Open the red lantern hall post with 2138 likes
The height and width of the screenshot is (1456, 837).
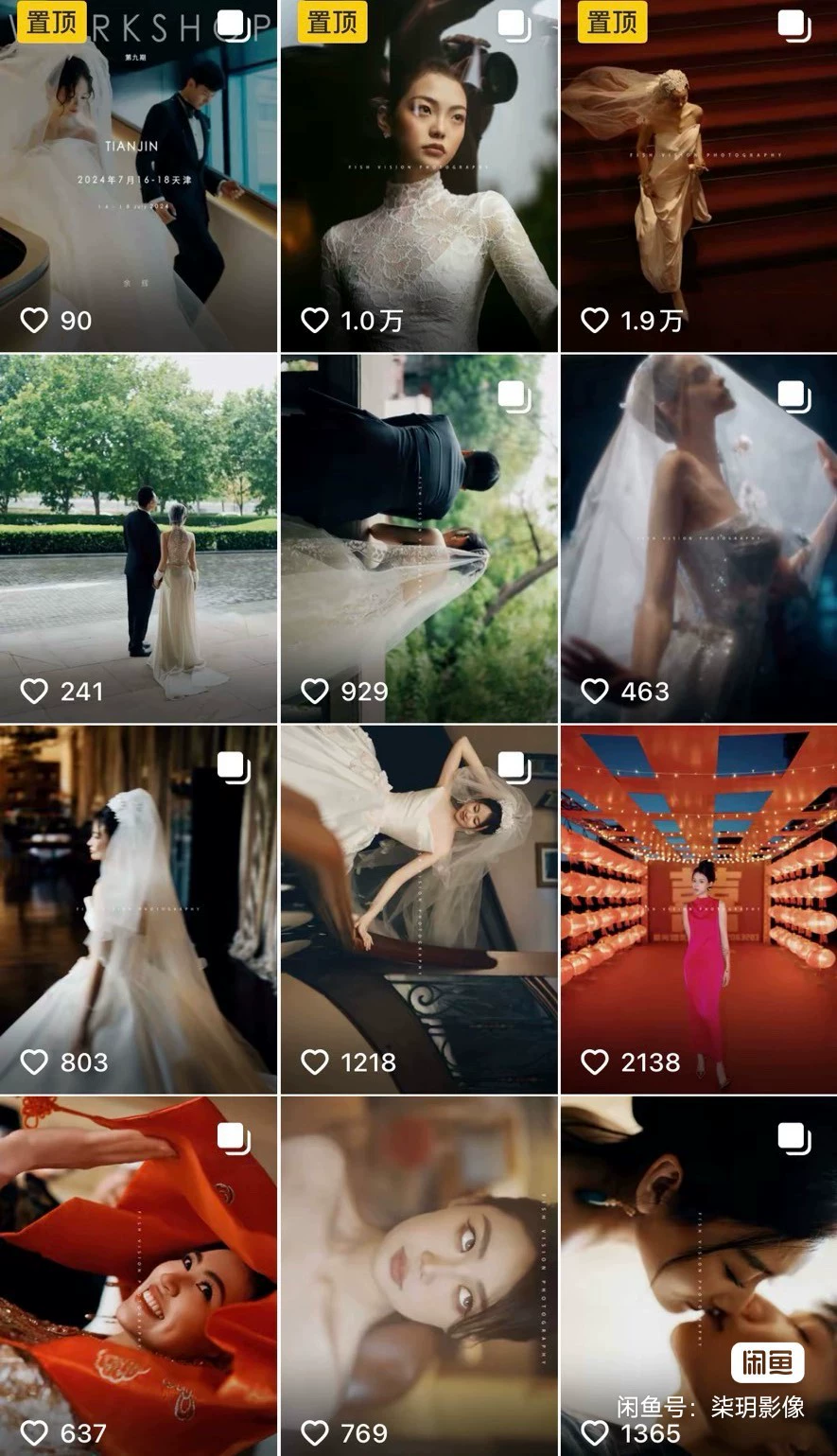tap(698, 909)
